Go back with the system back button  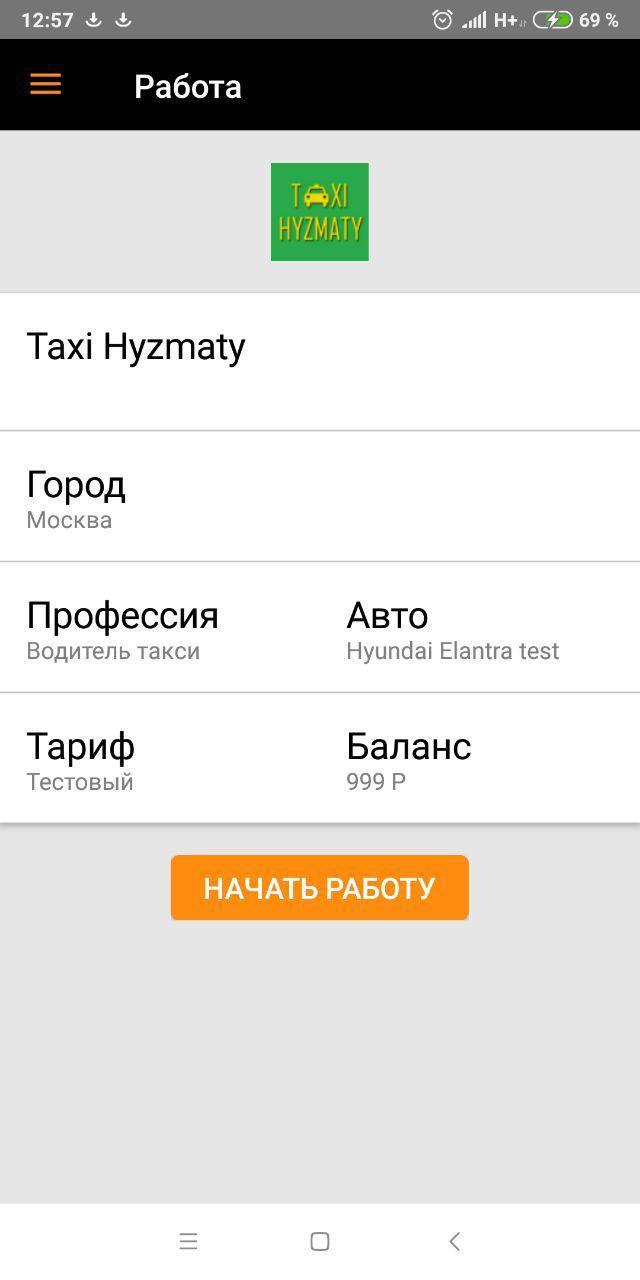point(454,1241)
